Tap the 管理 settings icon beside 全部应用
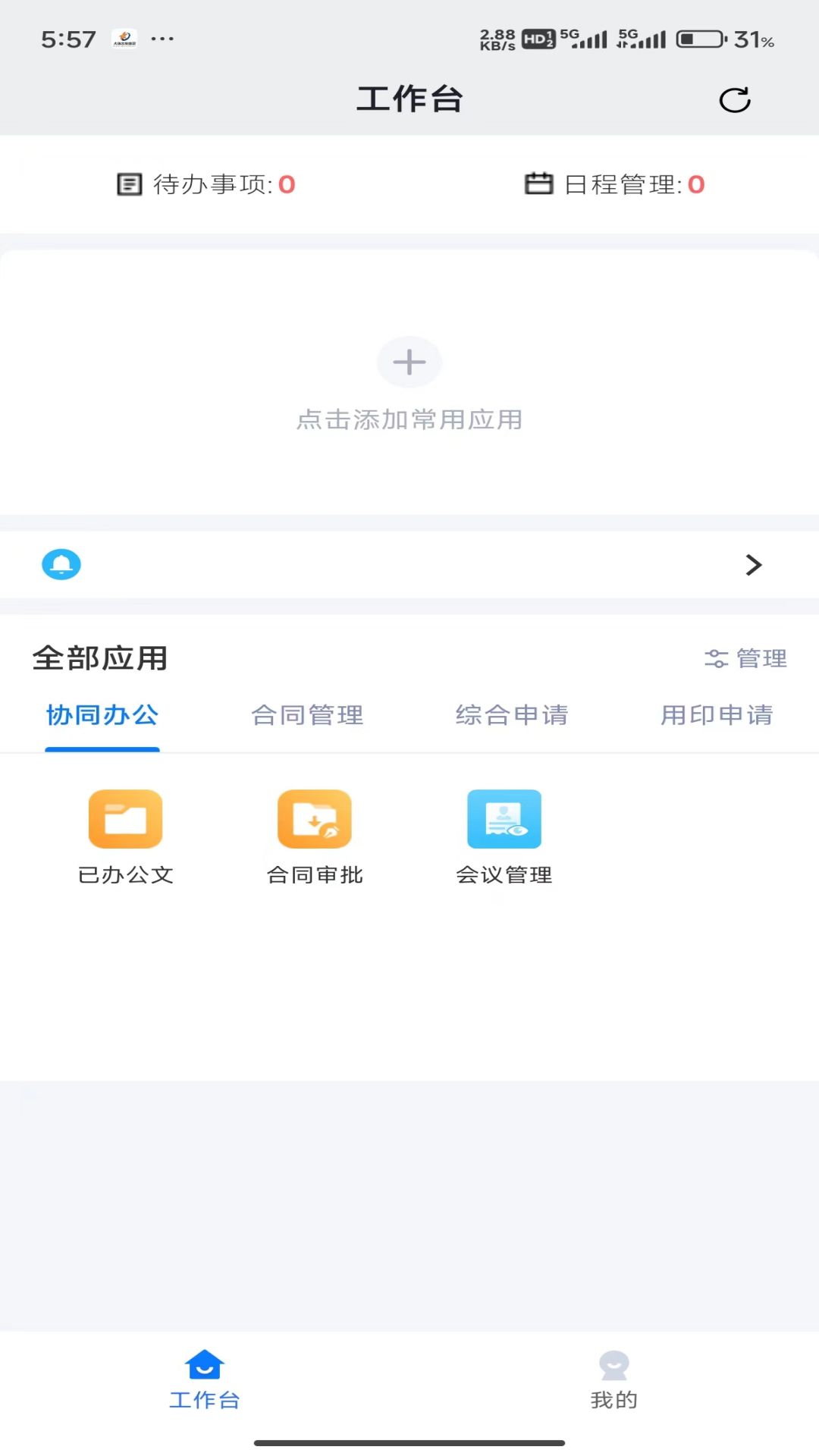 716,658
